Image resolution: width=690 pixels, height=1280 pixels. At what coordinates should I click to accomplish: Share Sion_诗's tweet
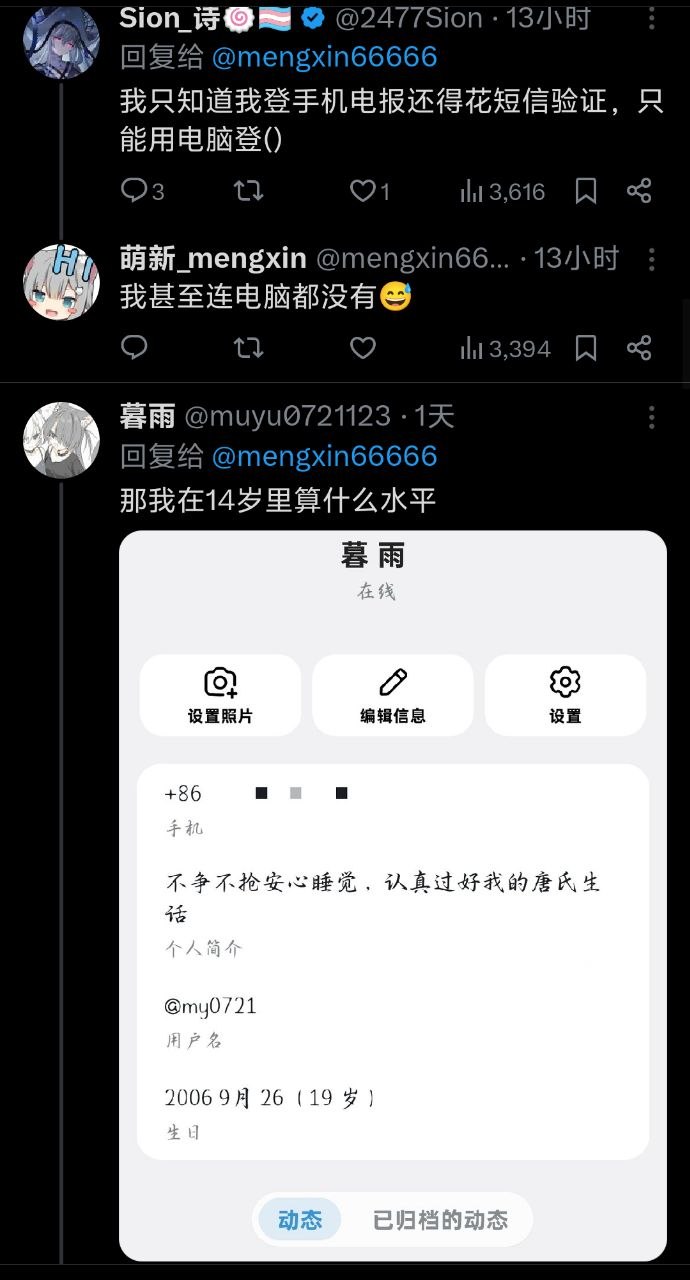point(639,191)
